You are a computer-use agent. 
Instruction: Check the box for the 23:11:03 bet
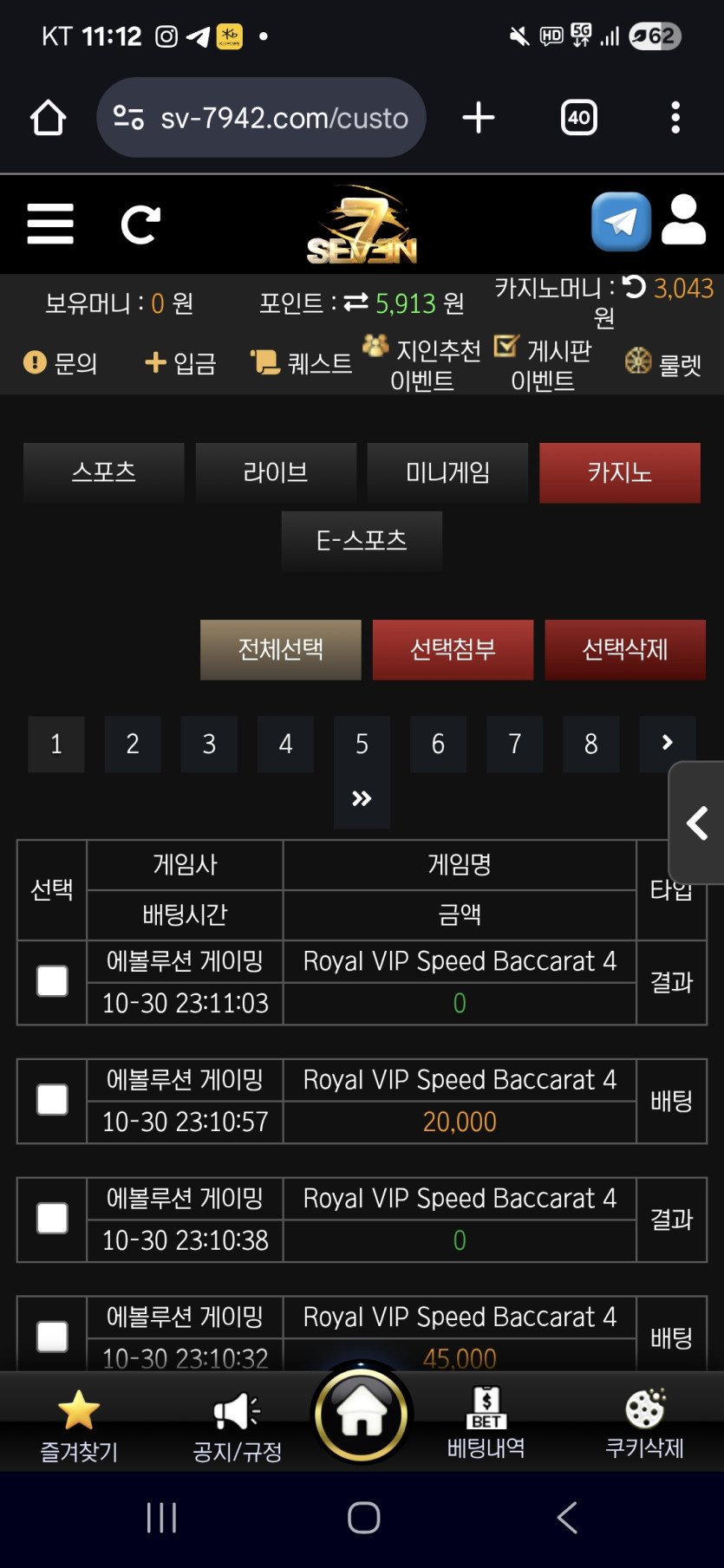tap(52, 981)
